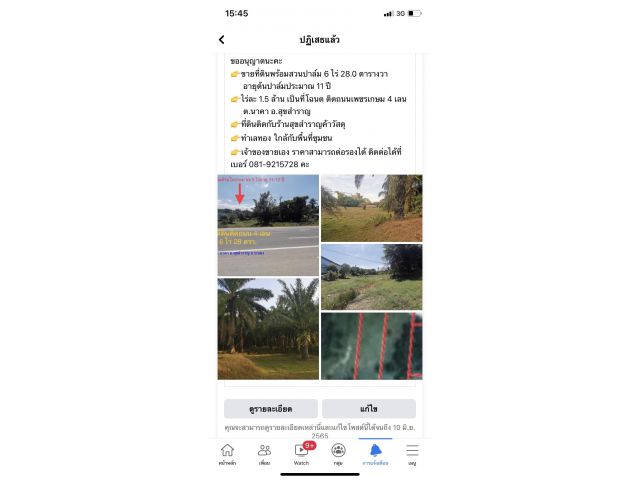Open the satellite map photo with red lines

371,346
